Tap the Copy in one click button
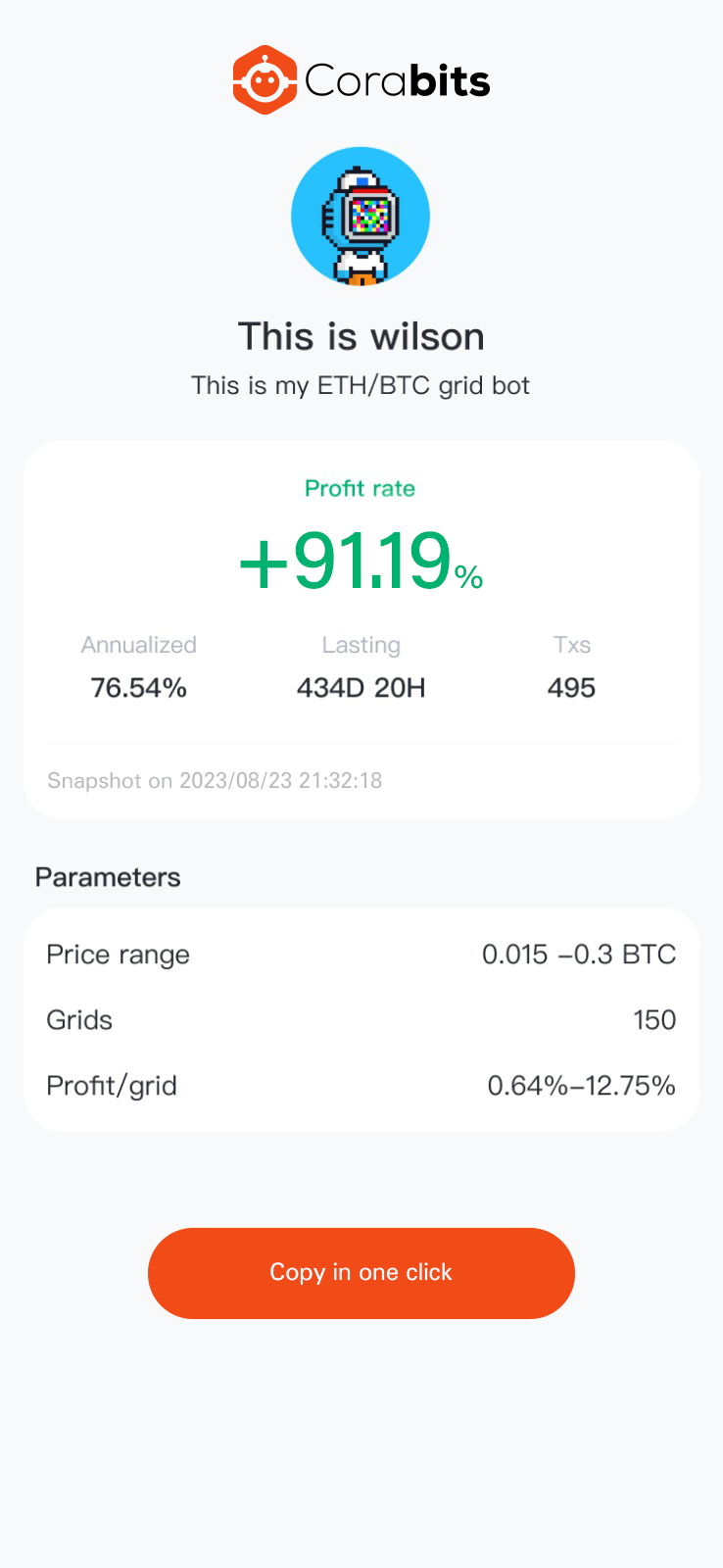The width and height of the screenshot is (723, 1568). (361, 1272)
